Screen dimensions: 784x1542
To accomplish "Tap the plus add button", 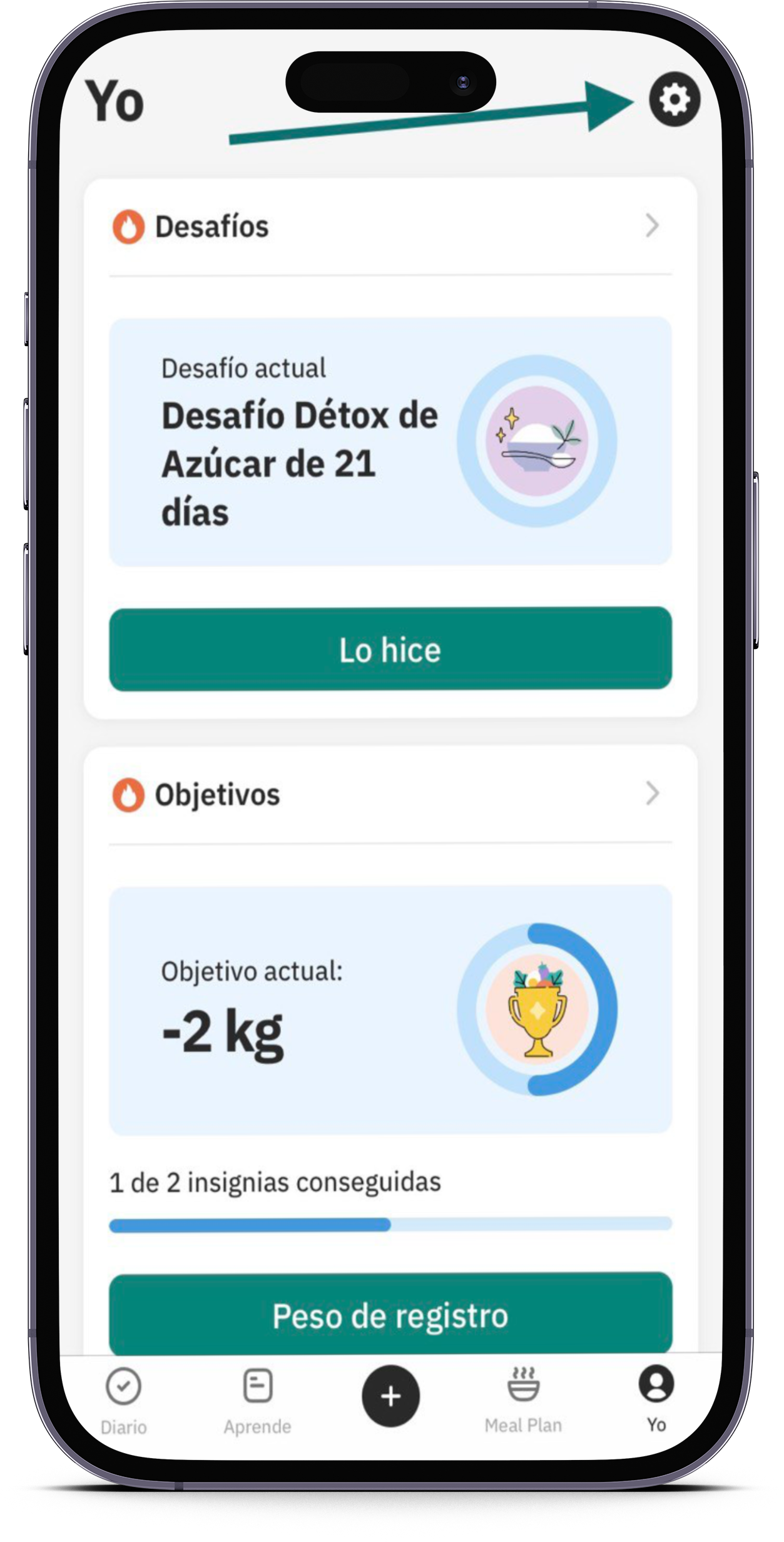I will (x=390, y=1396).
